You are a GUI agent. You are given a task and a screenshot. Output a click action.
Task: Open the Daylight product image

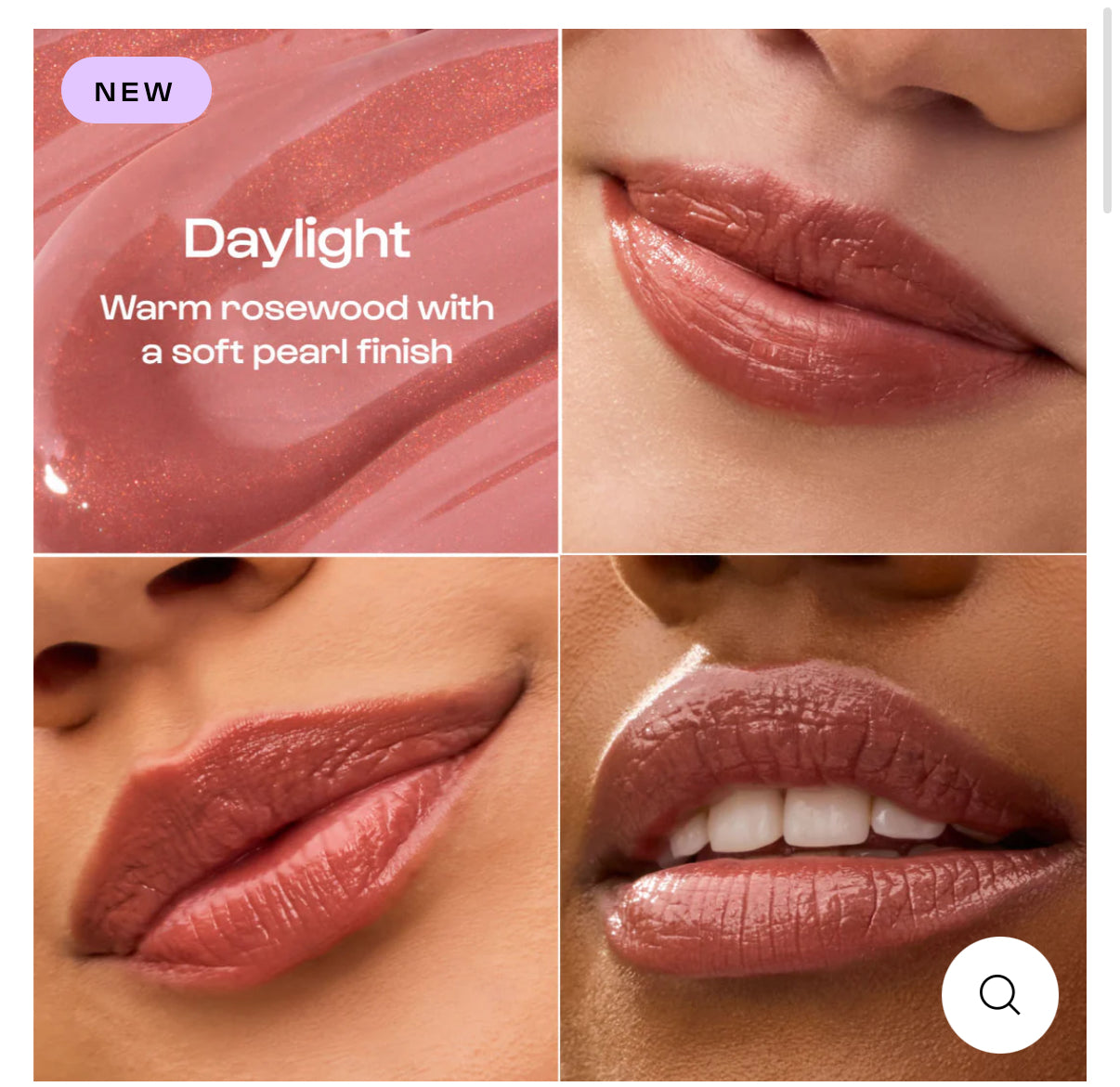[295, 291]
